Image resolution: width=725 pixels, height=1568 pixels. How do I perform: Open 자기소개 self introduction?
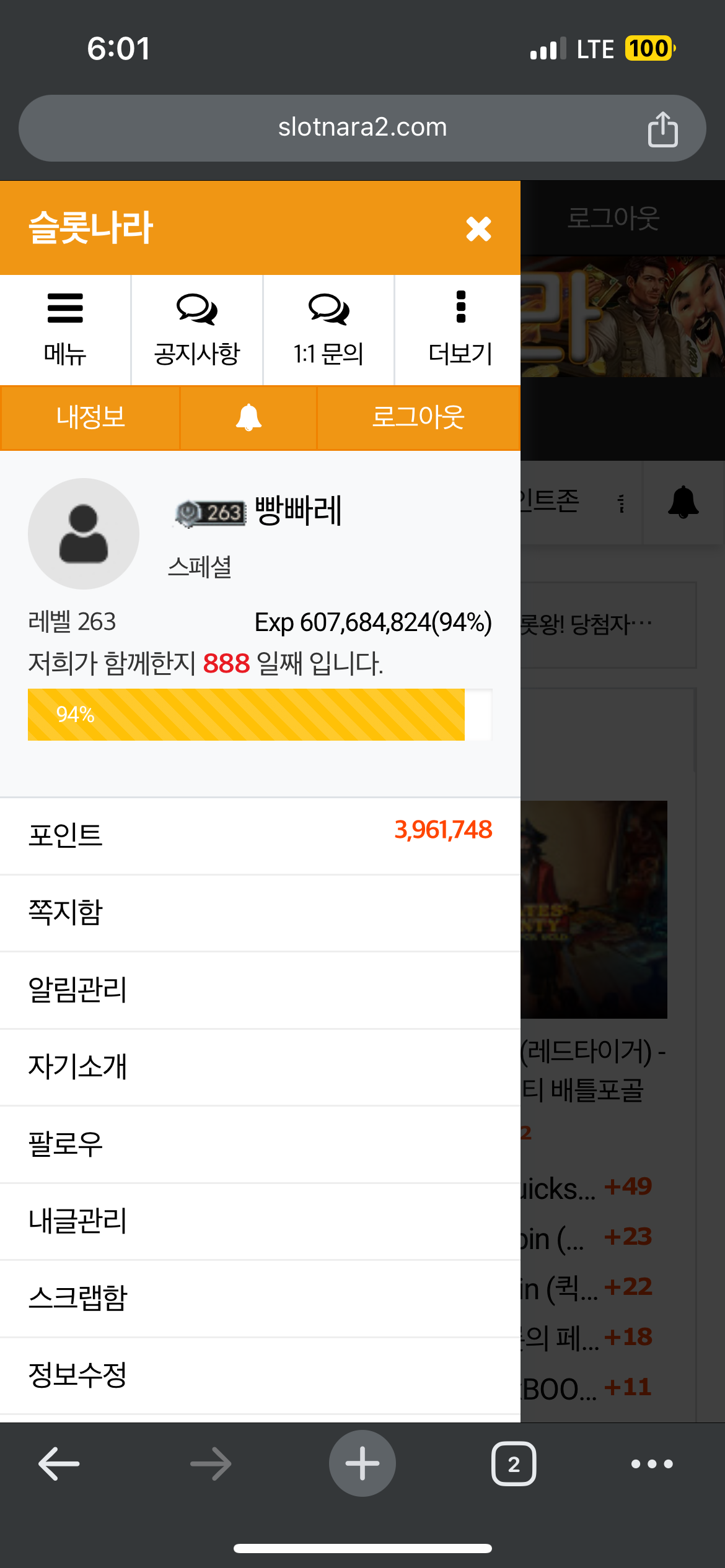click(x=260, y=1067)
